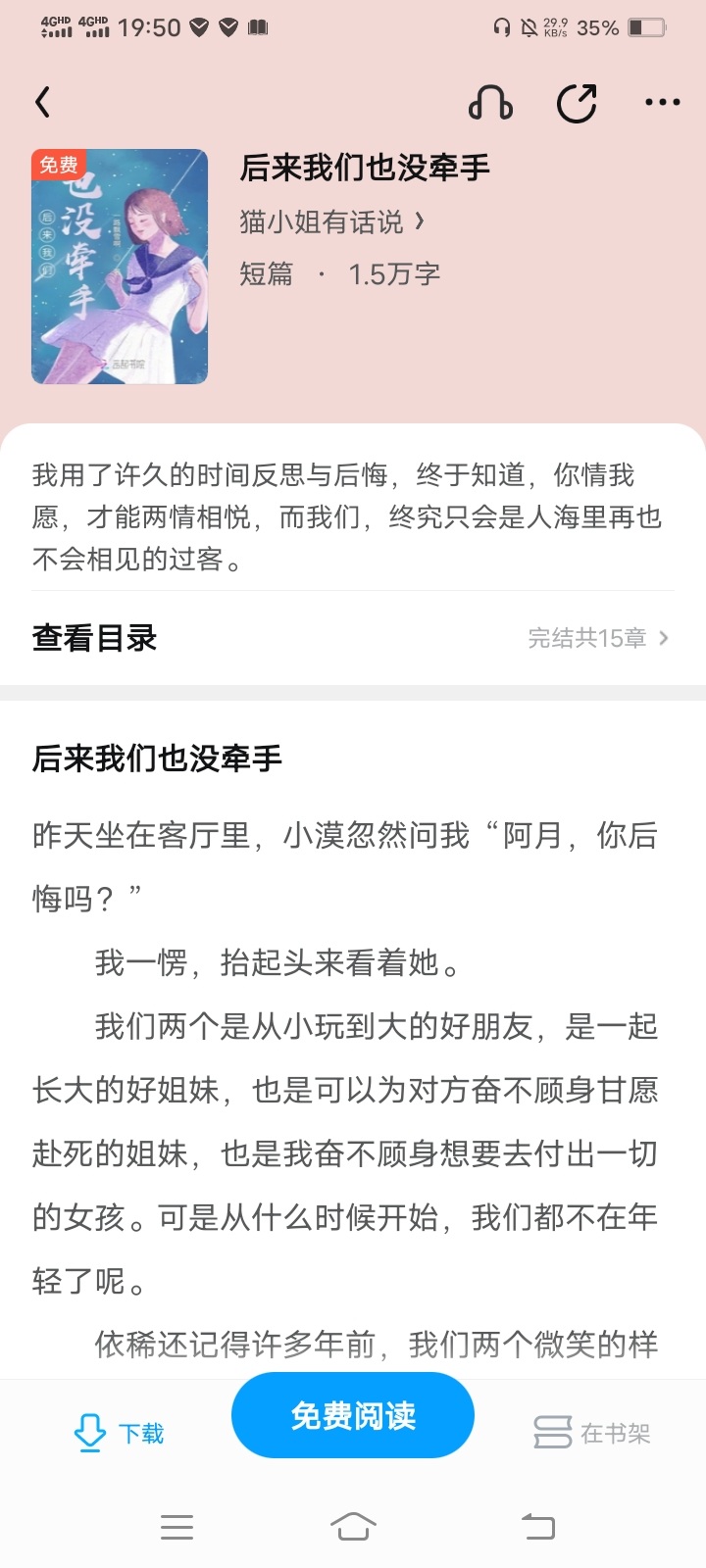
Task: Share this book
Action: tap(577, 103)
